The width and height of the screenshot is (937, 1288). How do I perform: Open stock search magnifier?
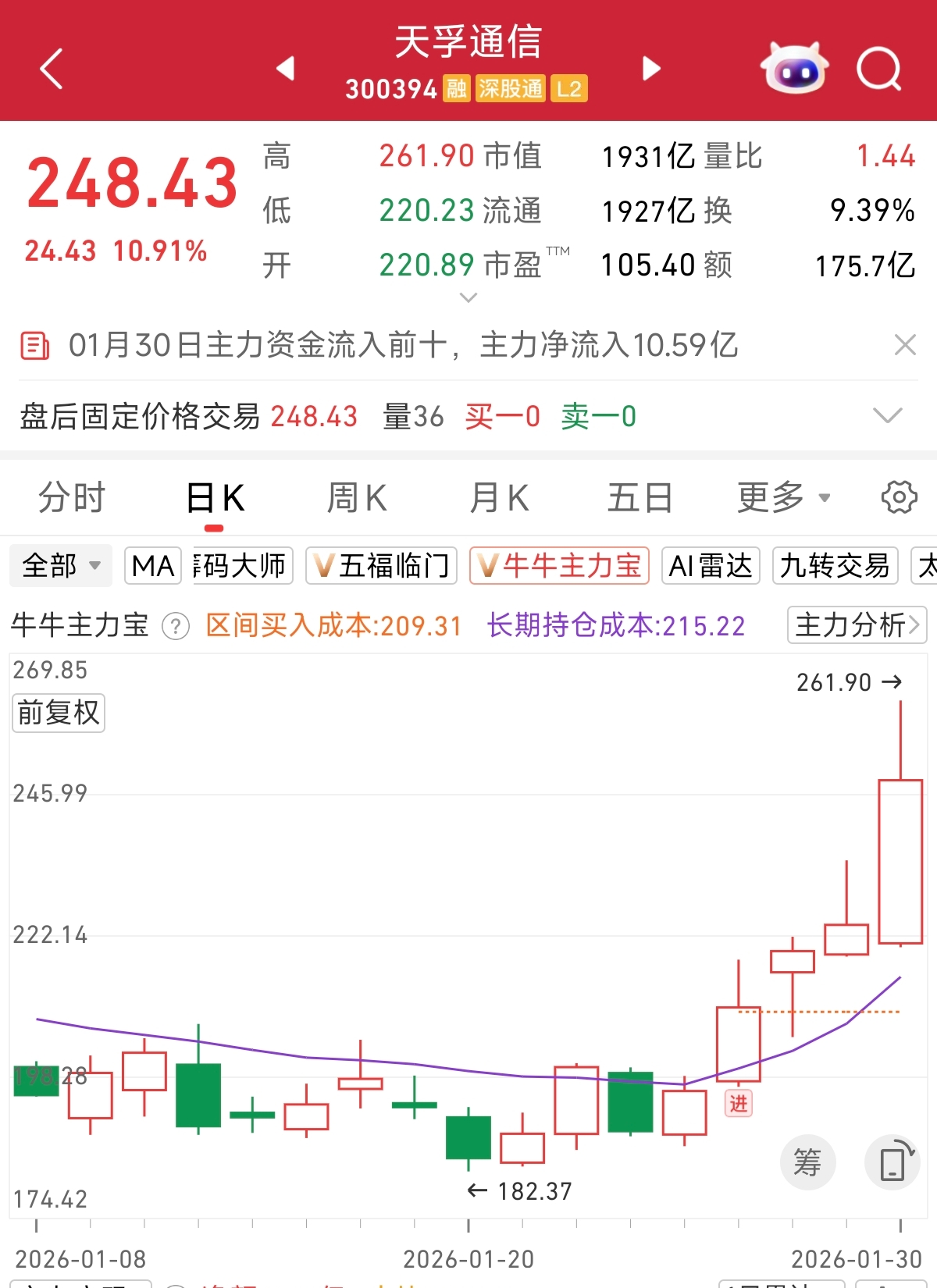pos(878,69)
